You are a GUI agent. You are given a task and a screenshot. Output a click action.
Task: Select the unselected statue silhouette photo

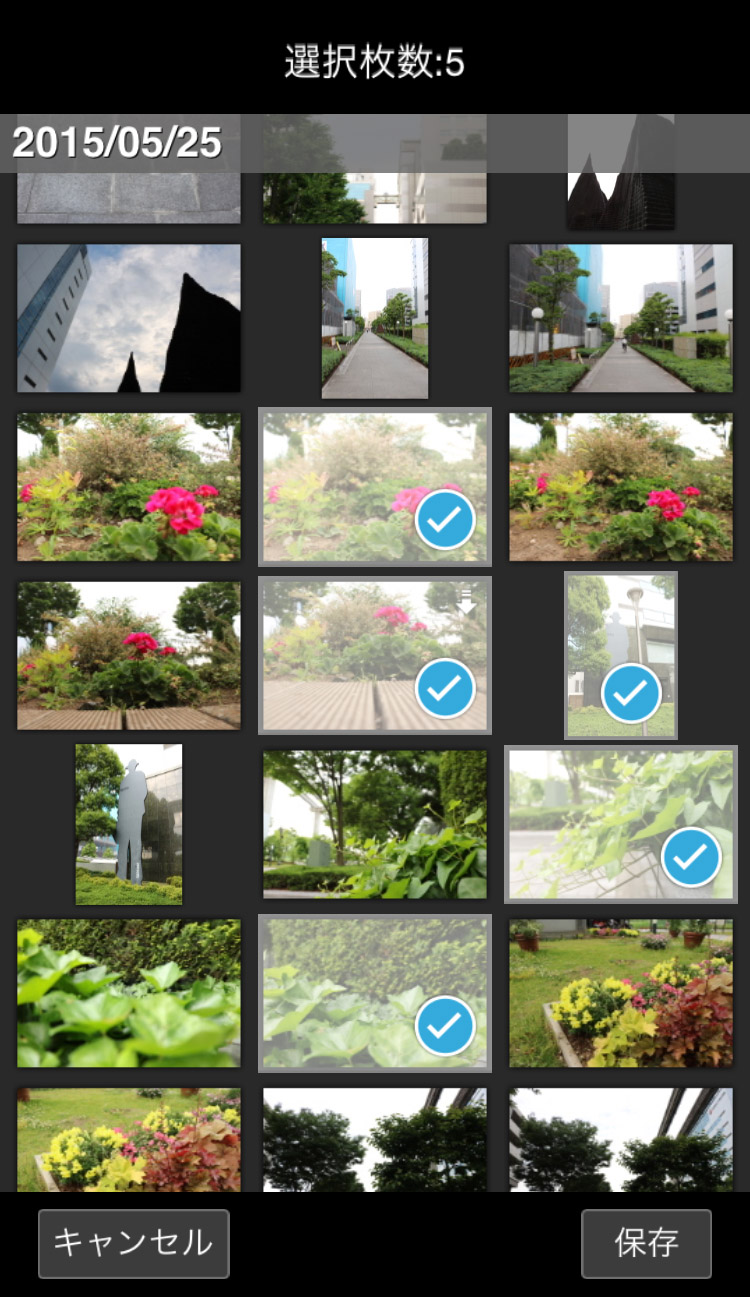pos(129,824)
